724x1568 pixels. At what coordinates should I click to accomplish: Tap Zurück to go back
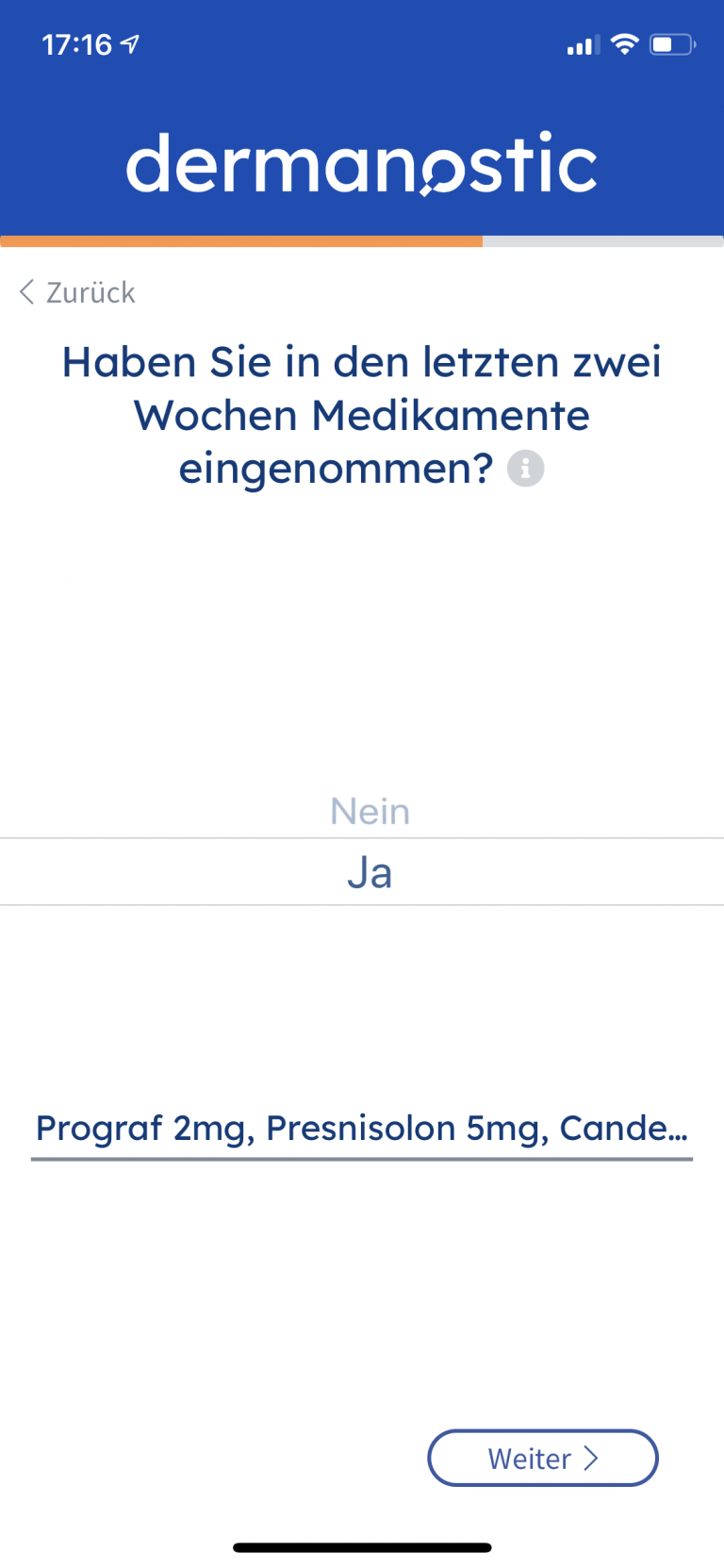[89, 292]
